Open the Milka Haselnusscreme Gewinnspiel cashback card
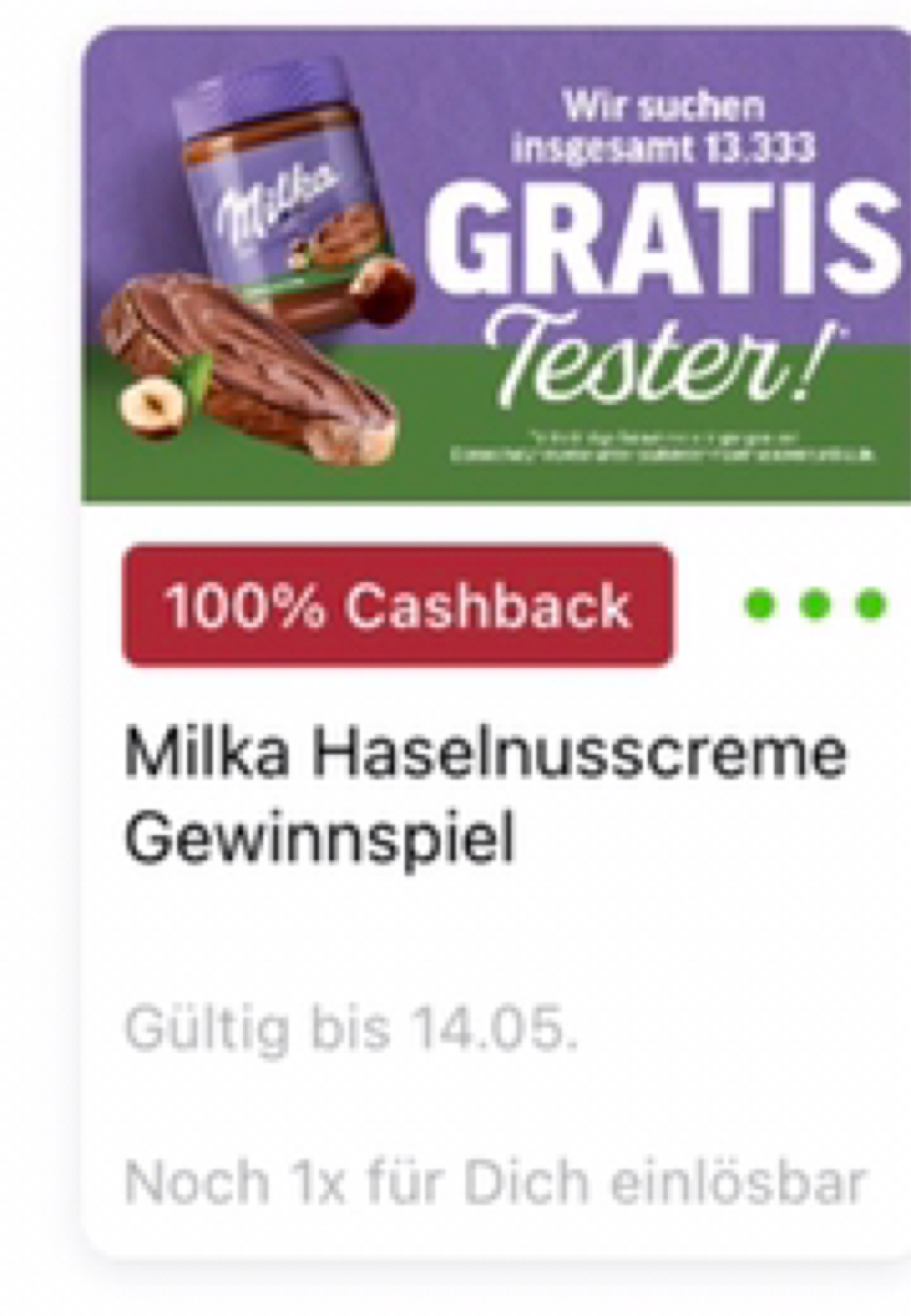Image resolution: width=911 pixels, height=1316 pixels. pos(484,793)
